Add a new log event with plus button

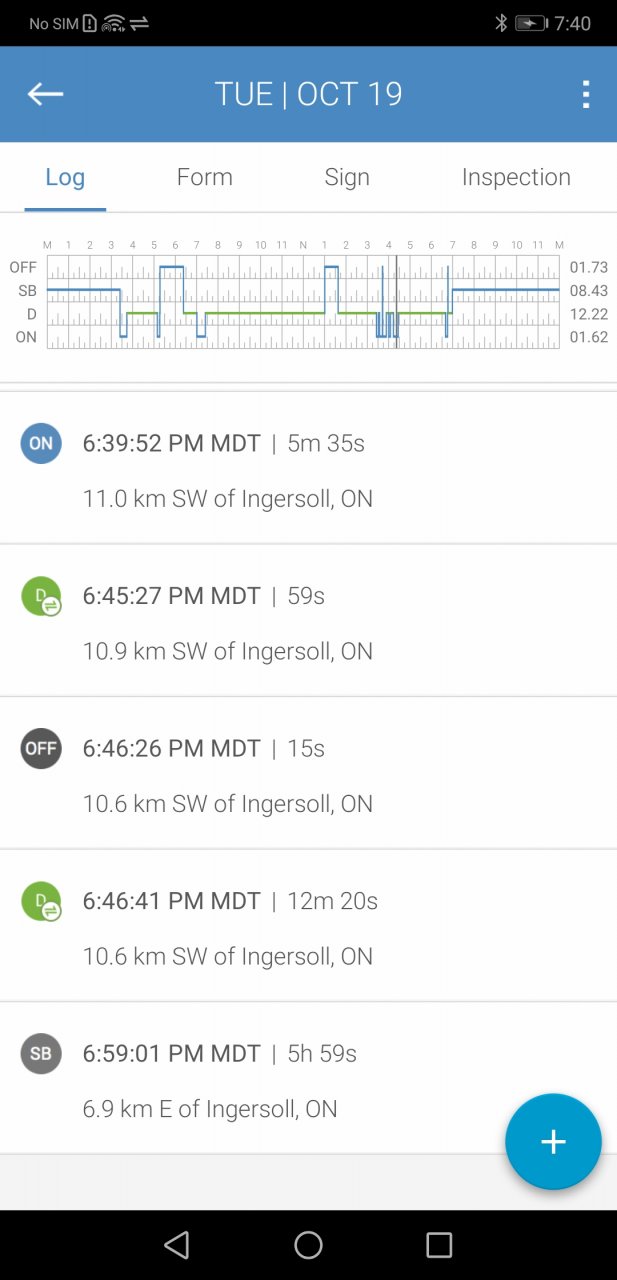553,1141
